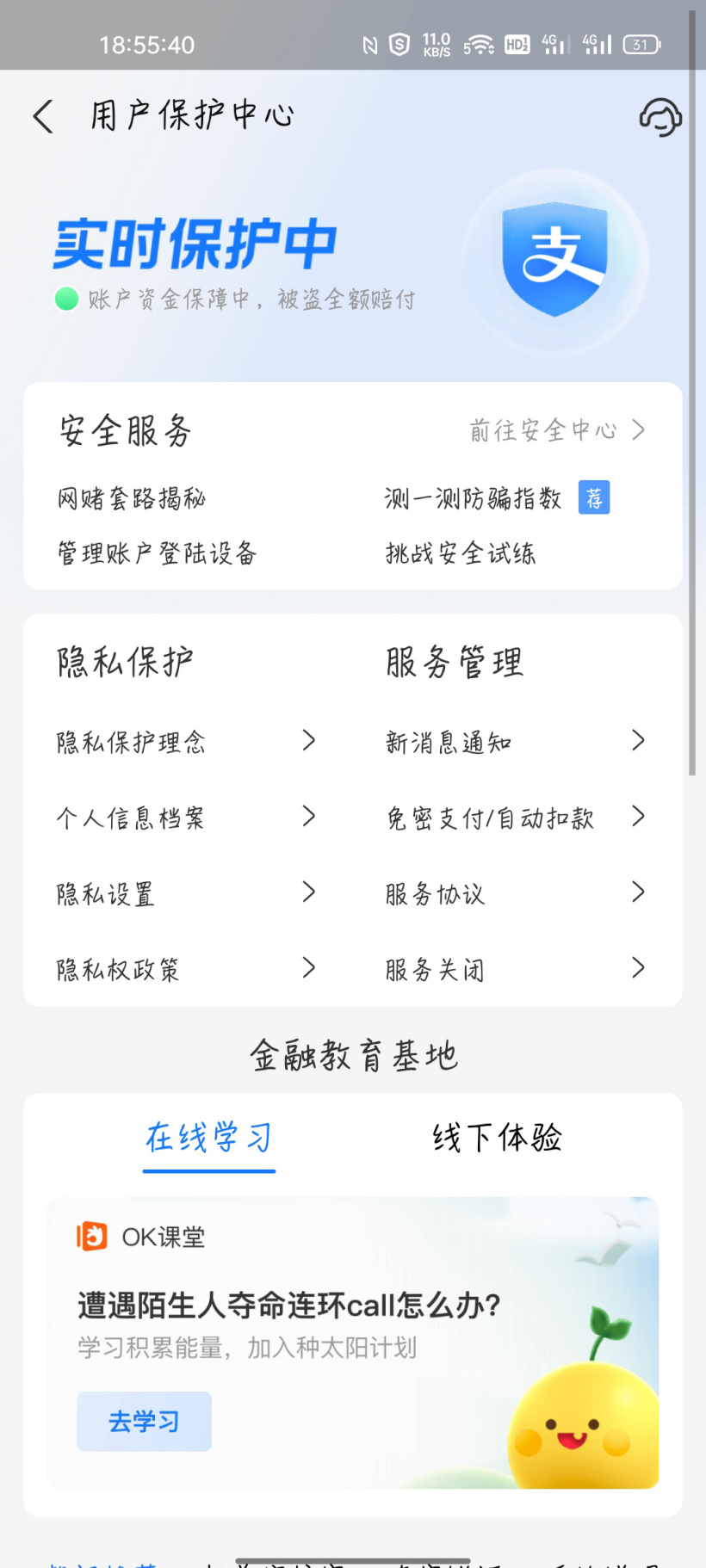Open 挑战安全试练

[461, 553]
